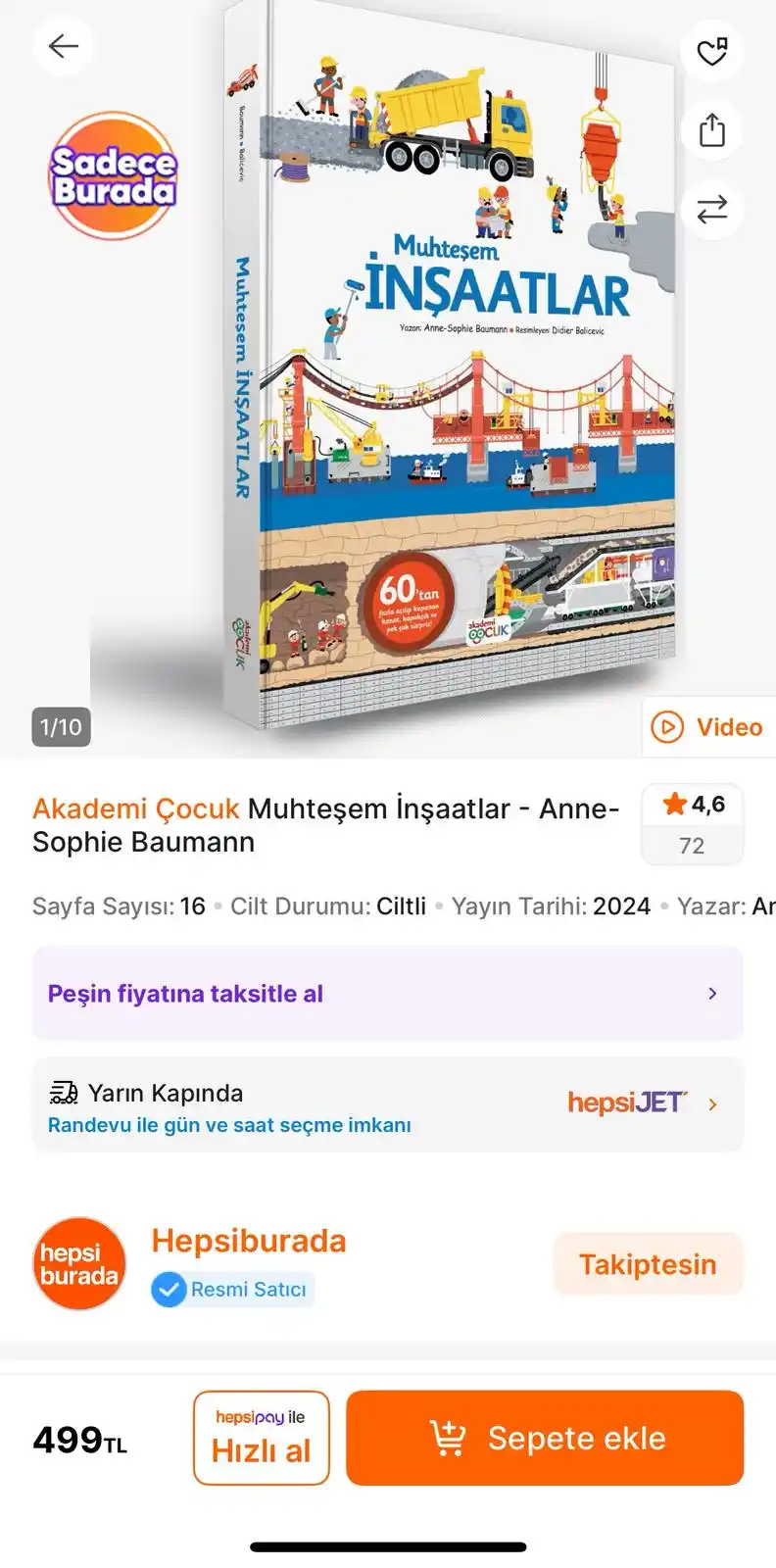The image size is (776, 1568).
Task: Share this product
Action: tap(712, 129)
